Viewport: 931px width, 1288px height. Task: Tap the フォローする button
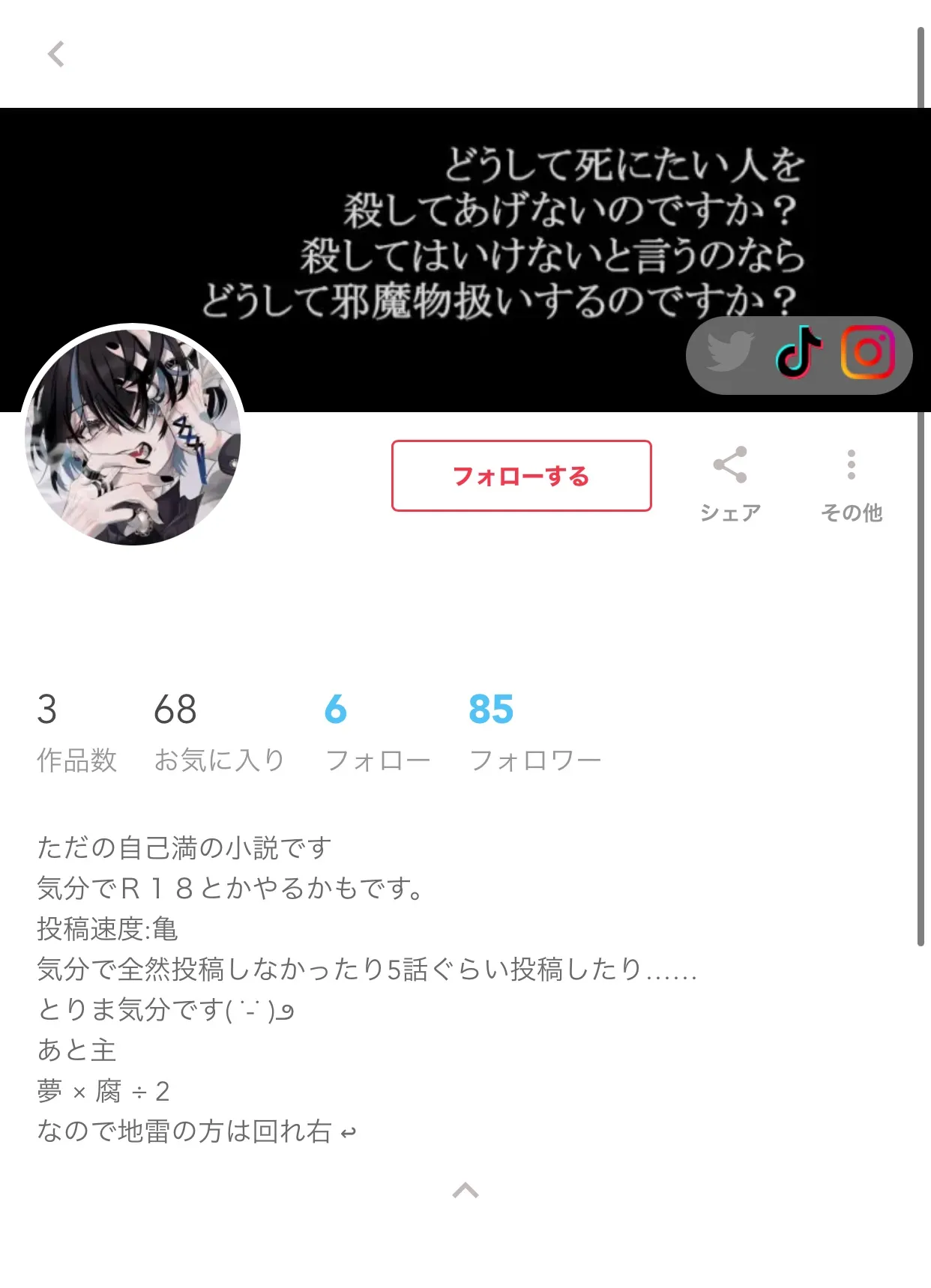pos(521,476)
